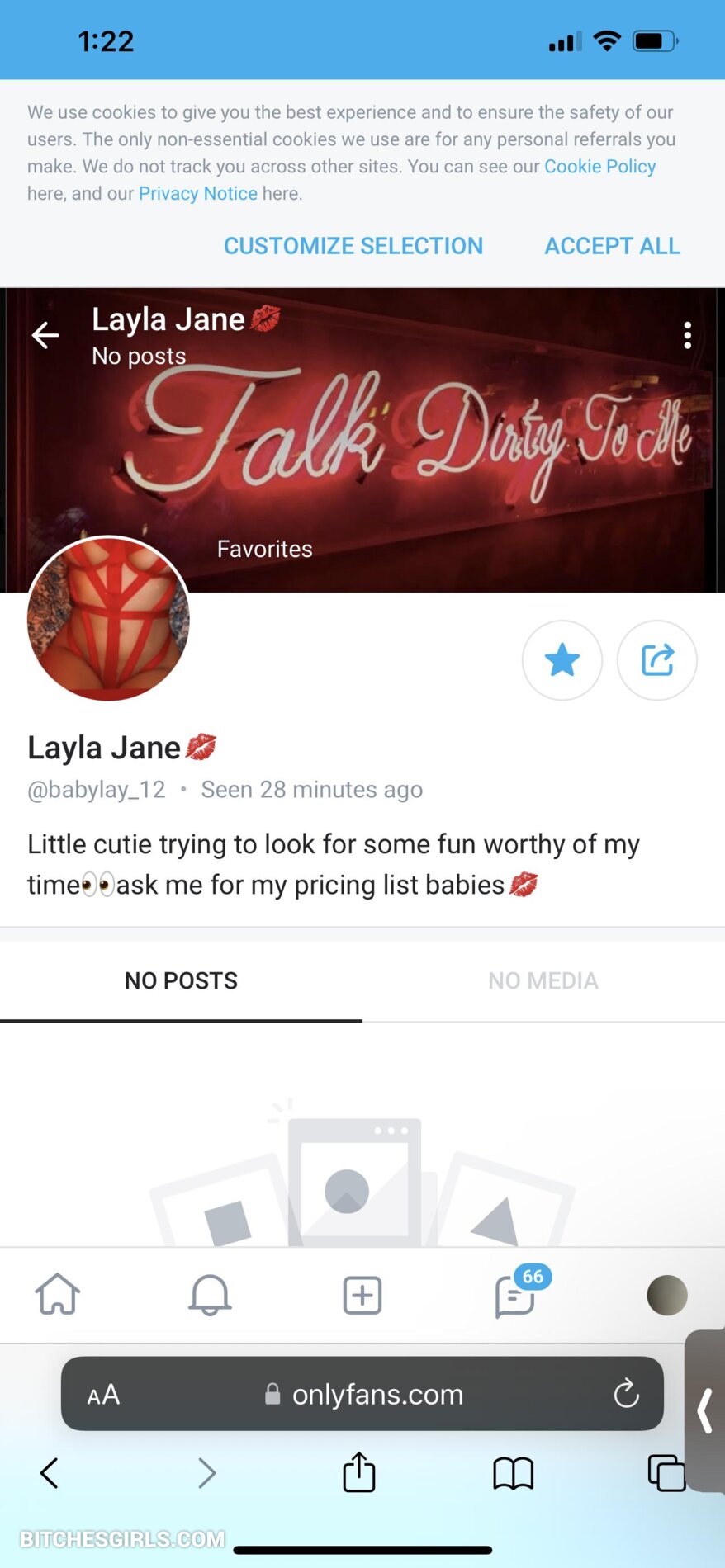This screenshot has width=725, height=1568.
Task: Show all open Safari tabs
Action: point(666,1472)
